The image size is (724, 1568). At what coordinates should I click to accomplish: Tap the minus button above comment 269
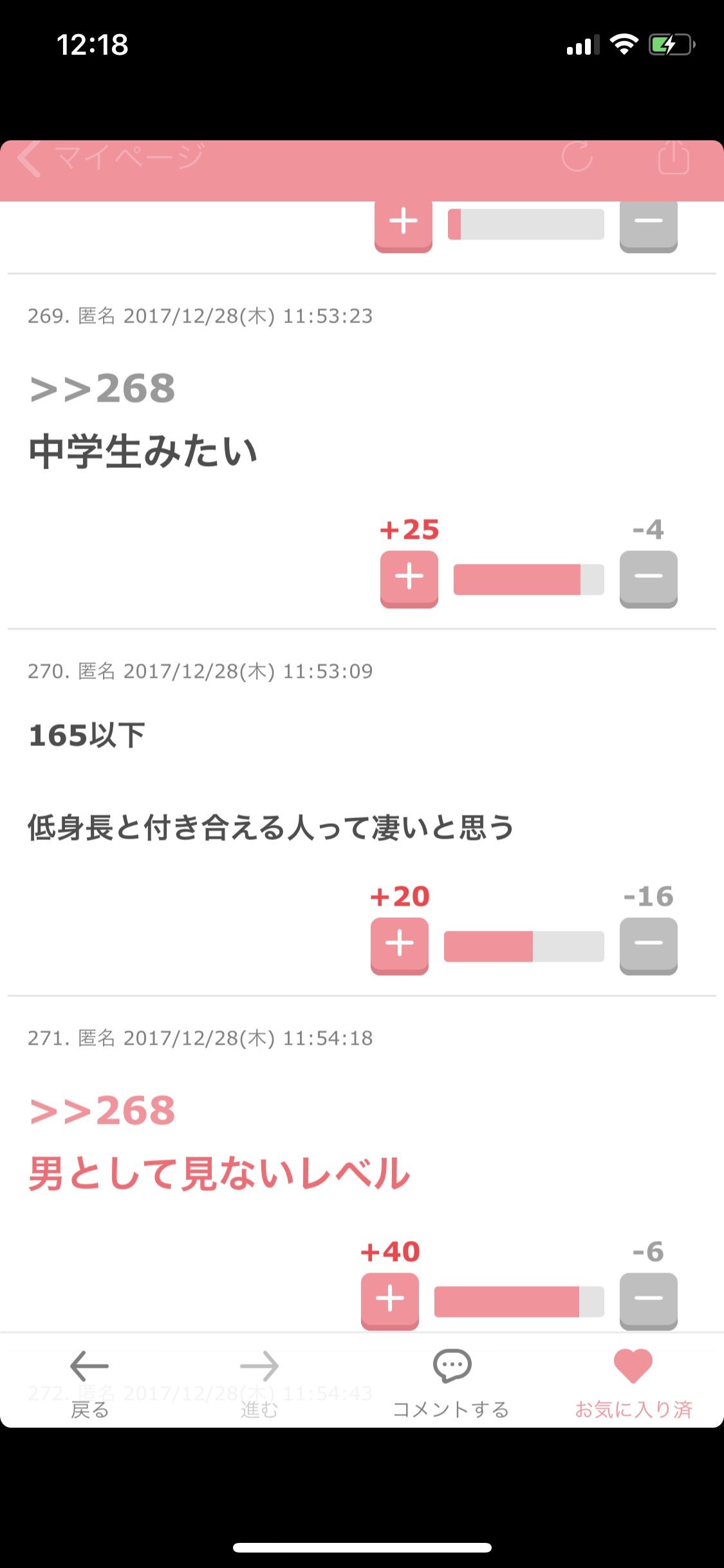[x=648, y=224]
